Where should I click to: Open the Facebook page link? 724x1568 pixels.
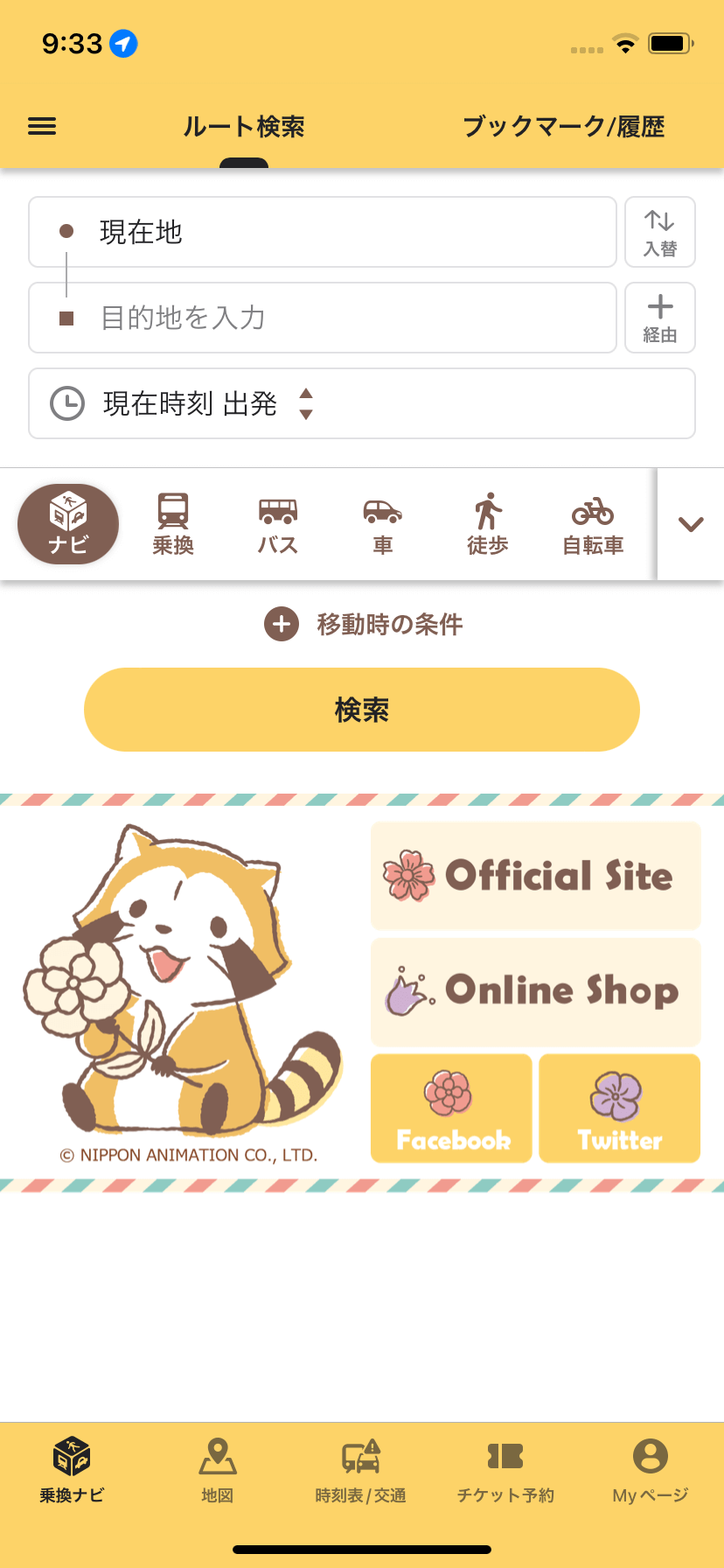tap(451, 1108)
